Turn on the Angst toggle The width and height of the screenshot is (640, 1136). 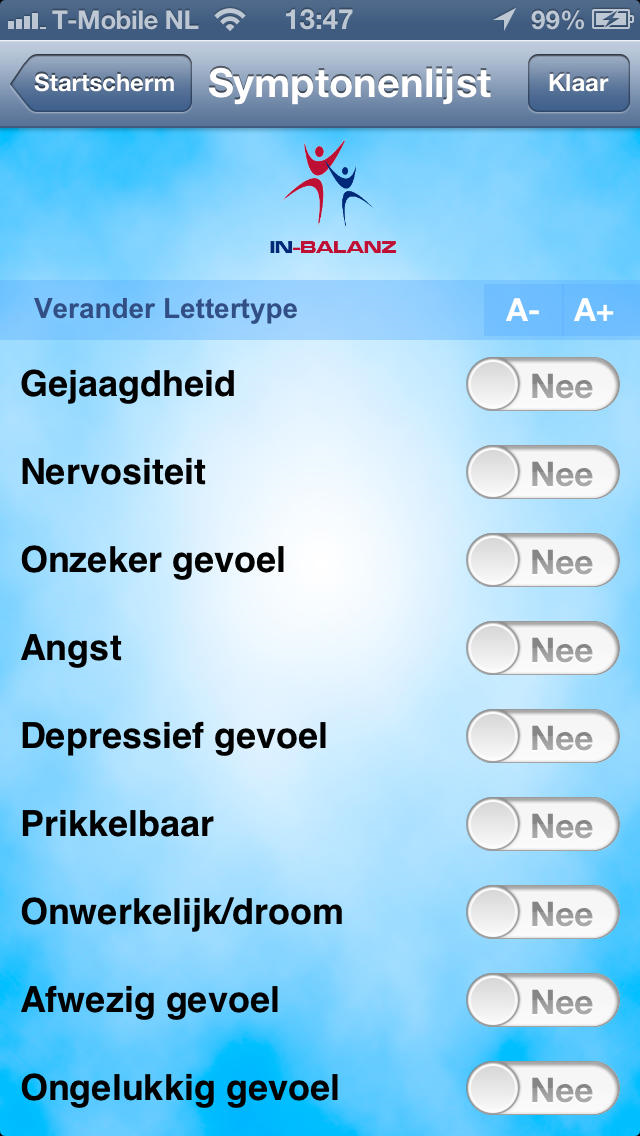(543, 648)
